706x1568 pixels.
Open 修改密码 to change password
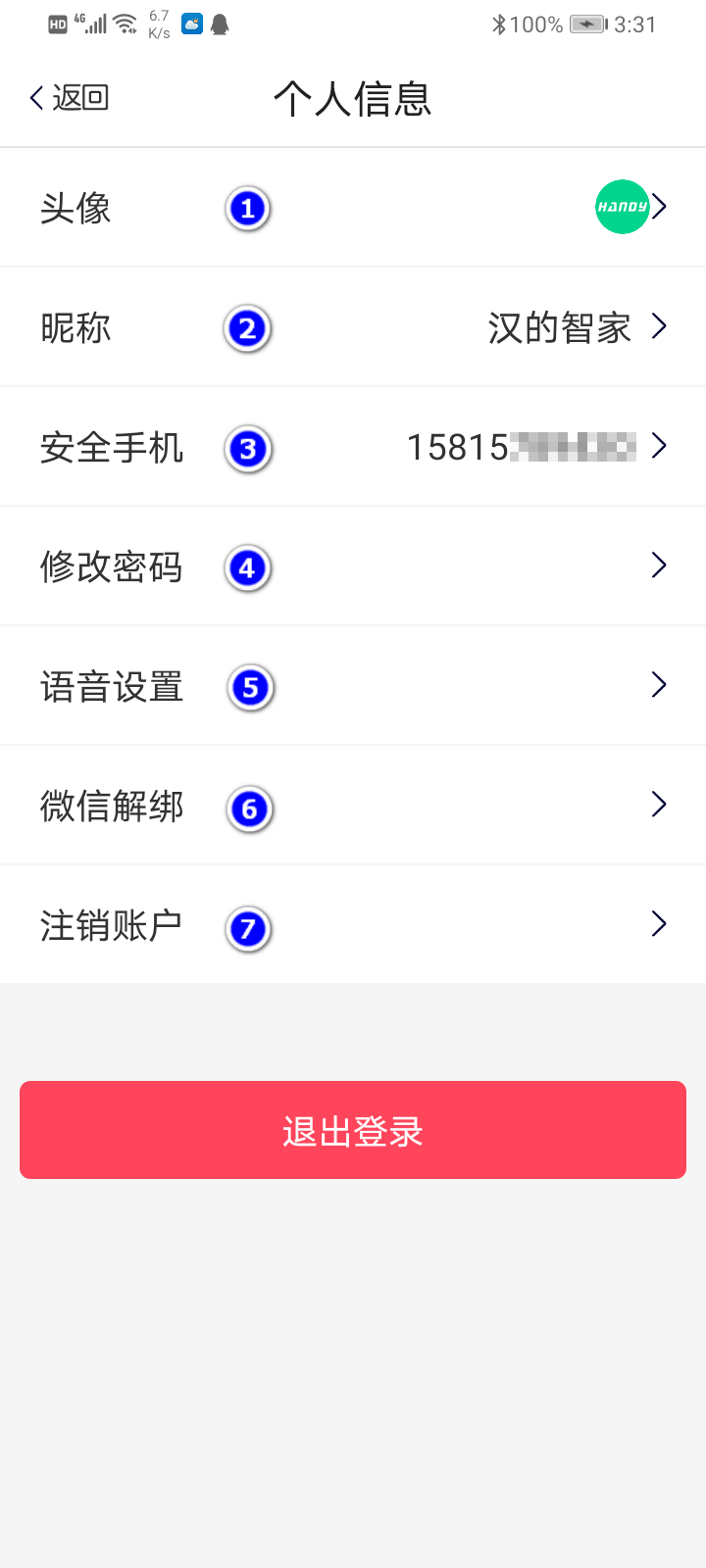point(353,566)
